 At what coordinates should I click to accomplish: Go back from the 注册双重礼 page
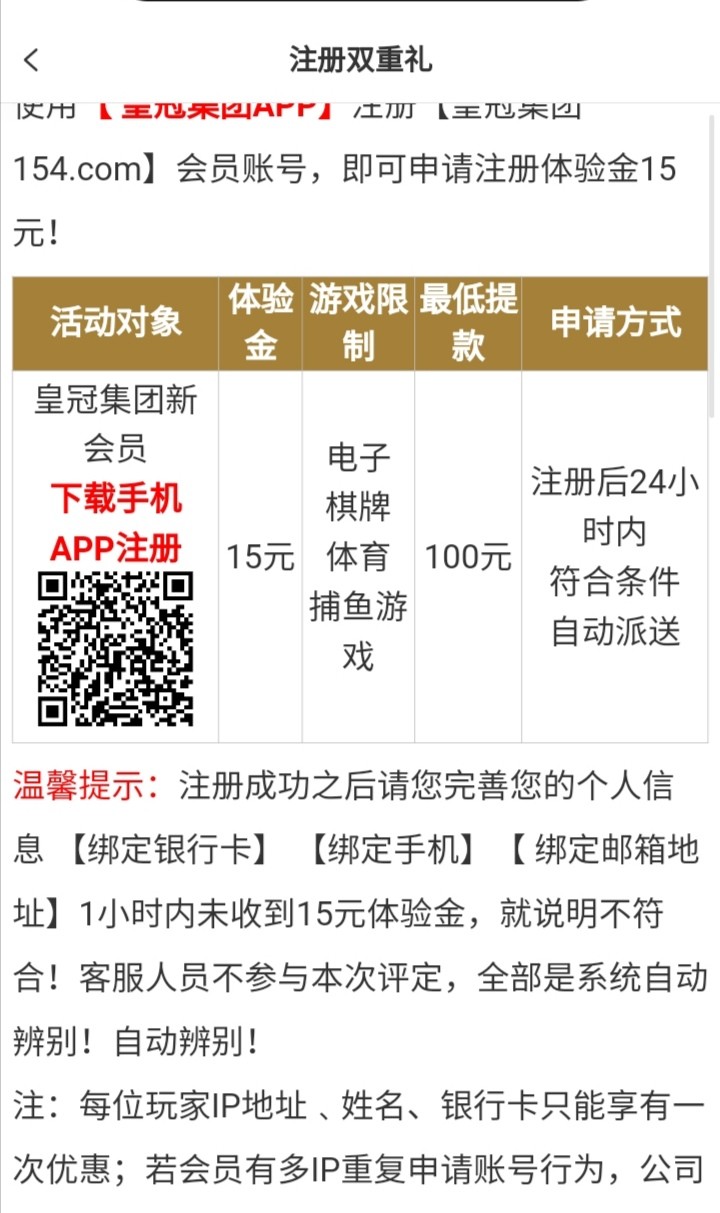(x=32, y=60)
